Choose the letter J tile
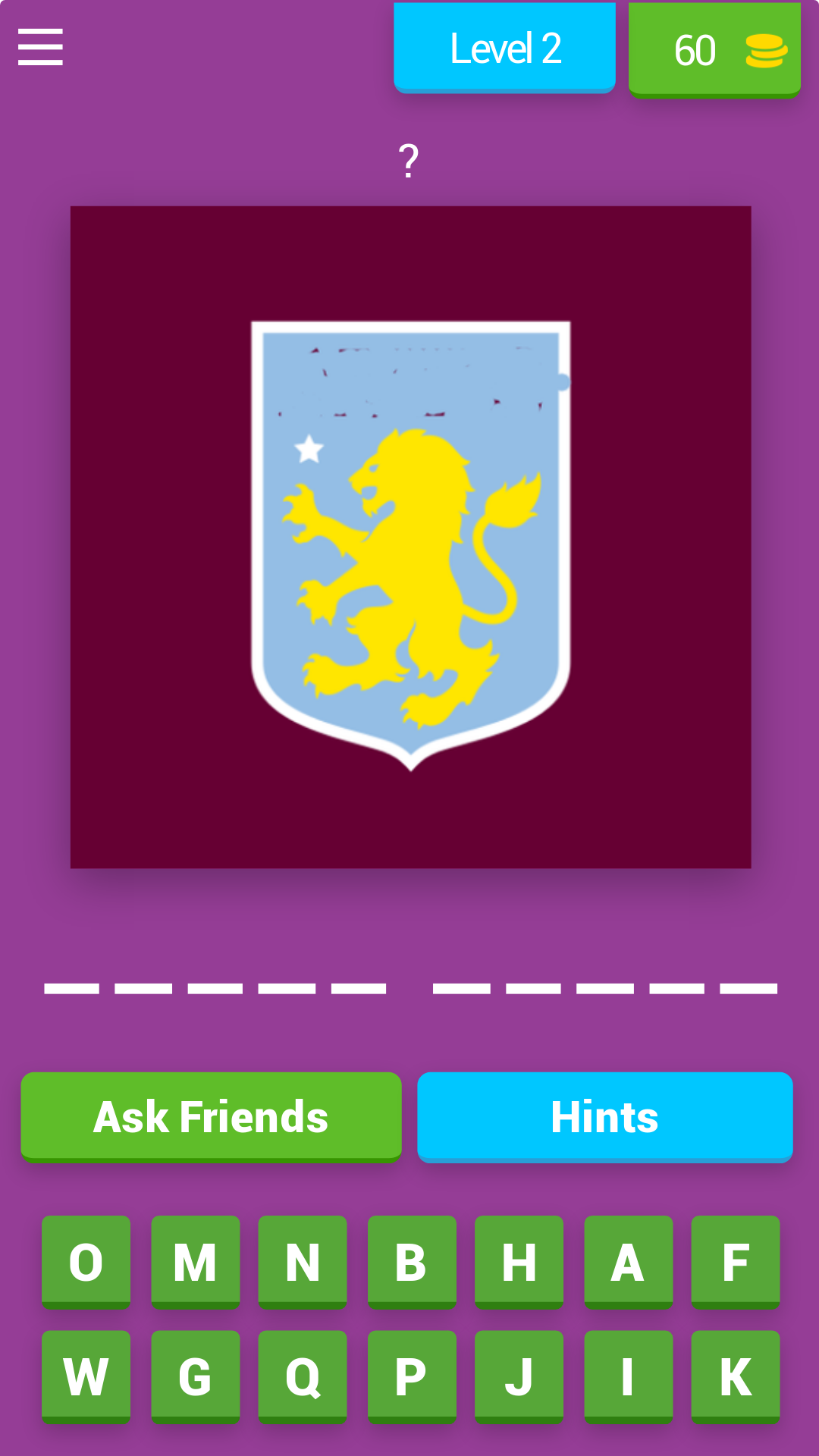Screen dimensions: 819x1456 pos(519,1377)
